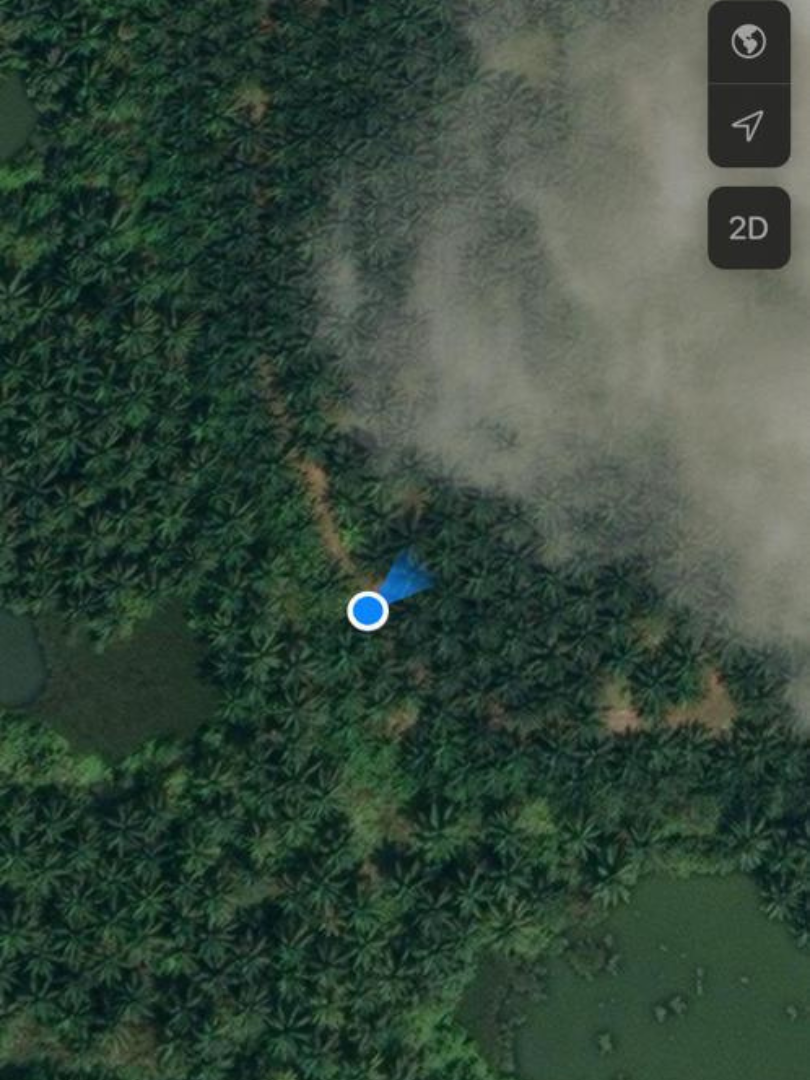The image size is (810, 1080).
Task: Switch the map to 2D view
Action: (748, 228)
